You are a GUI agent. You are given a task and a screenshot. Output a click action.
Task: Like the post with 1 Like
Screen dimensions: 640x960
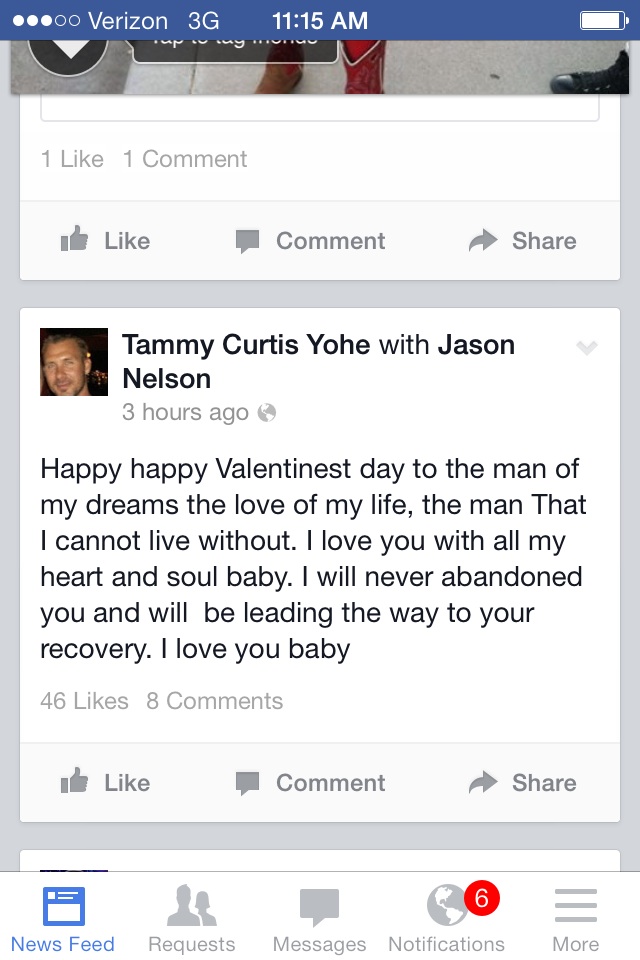coord(105,240)
